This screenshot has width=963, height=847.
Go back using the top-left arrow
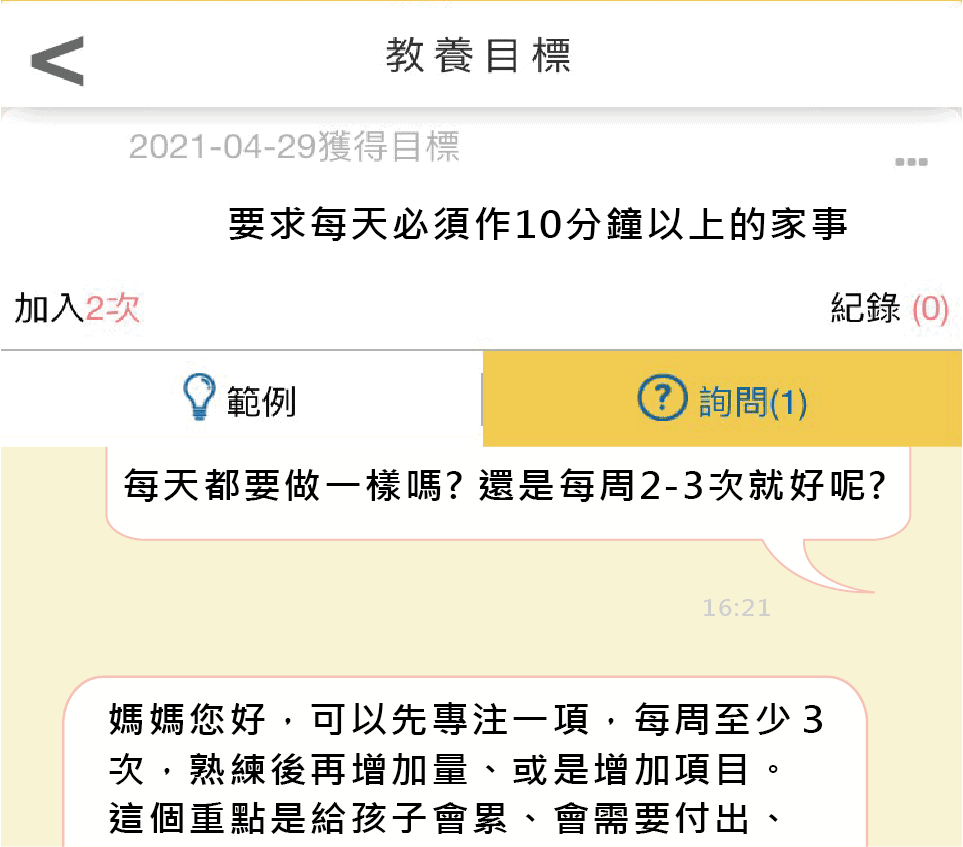[x=57, y=60]
